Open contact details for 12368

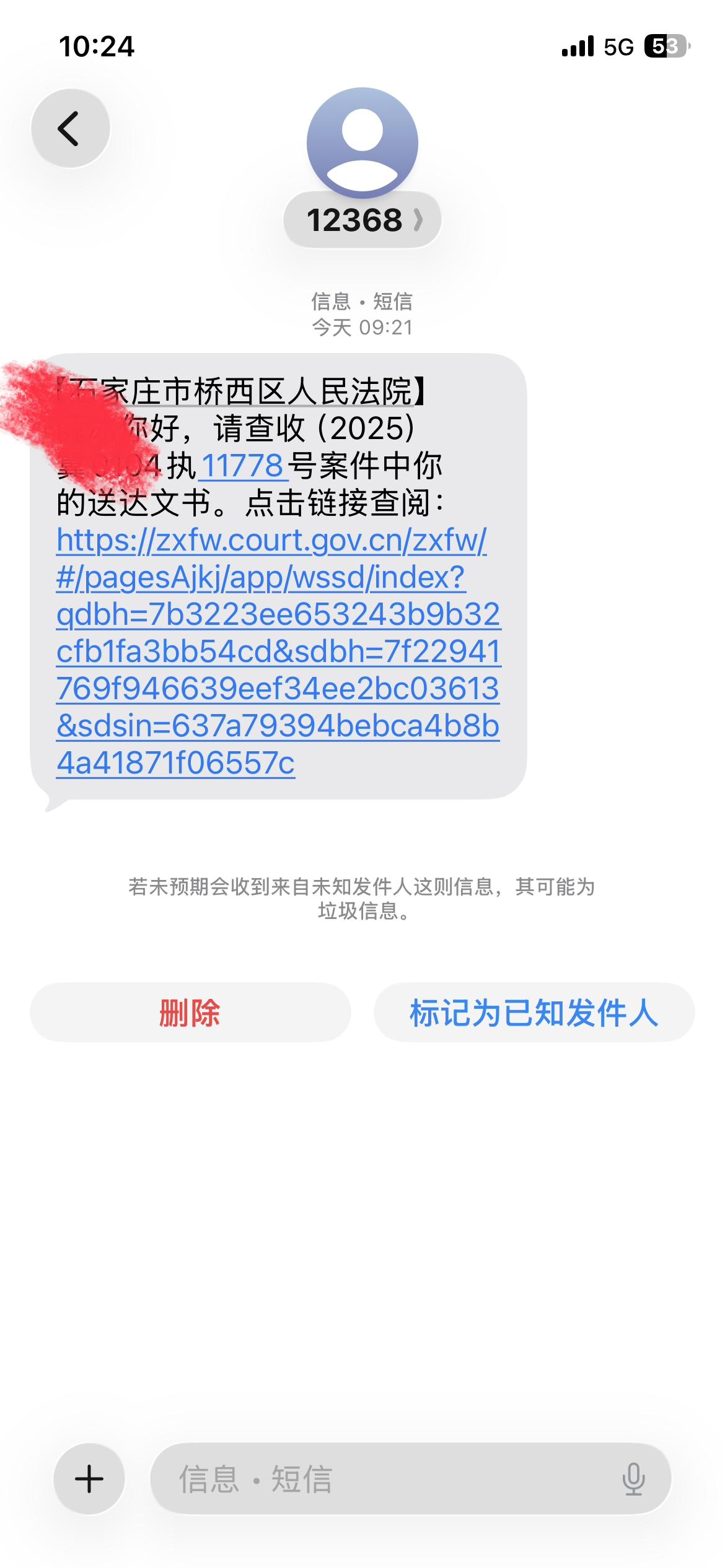[x=362, y=220]
